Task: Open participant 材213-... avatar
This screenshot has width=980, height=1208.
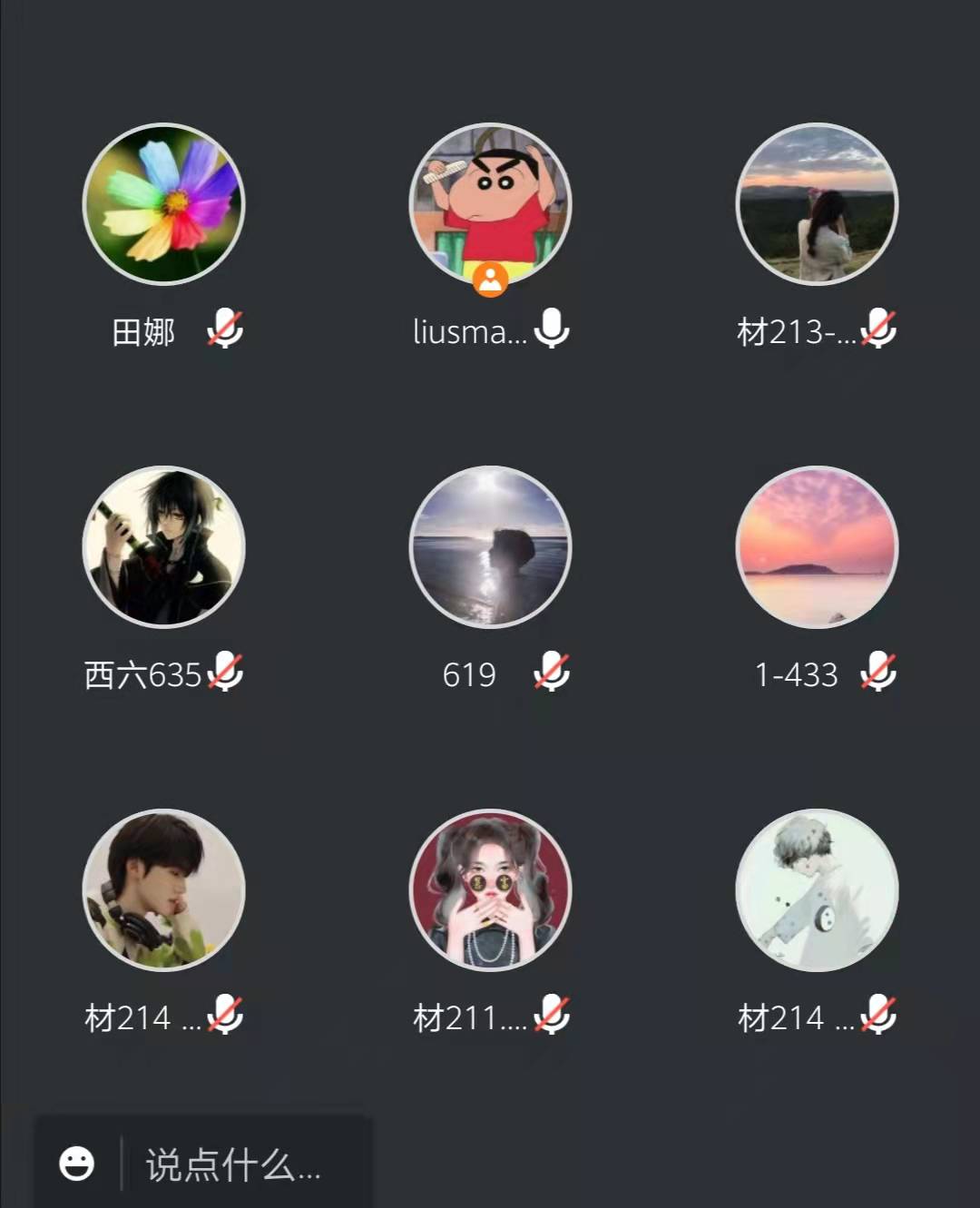Action: point(817,204)
